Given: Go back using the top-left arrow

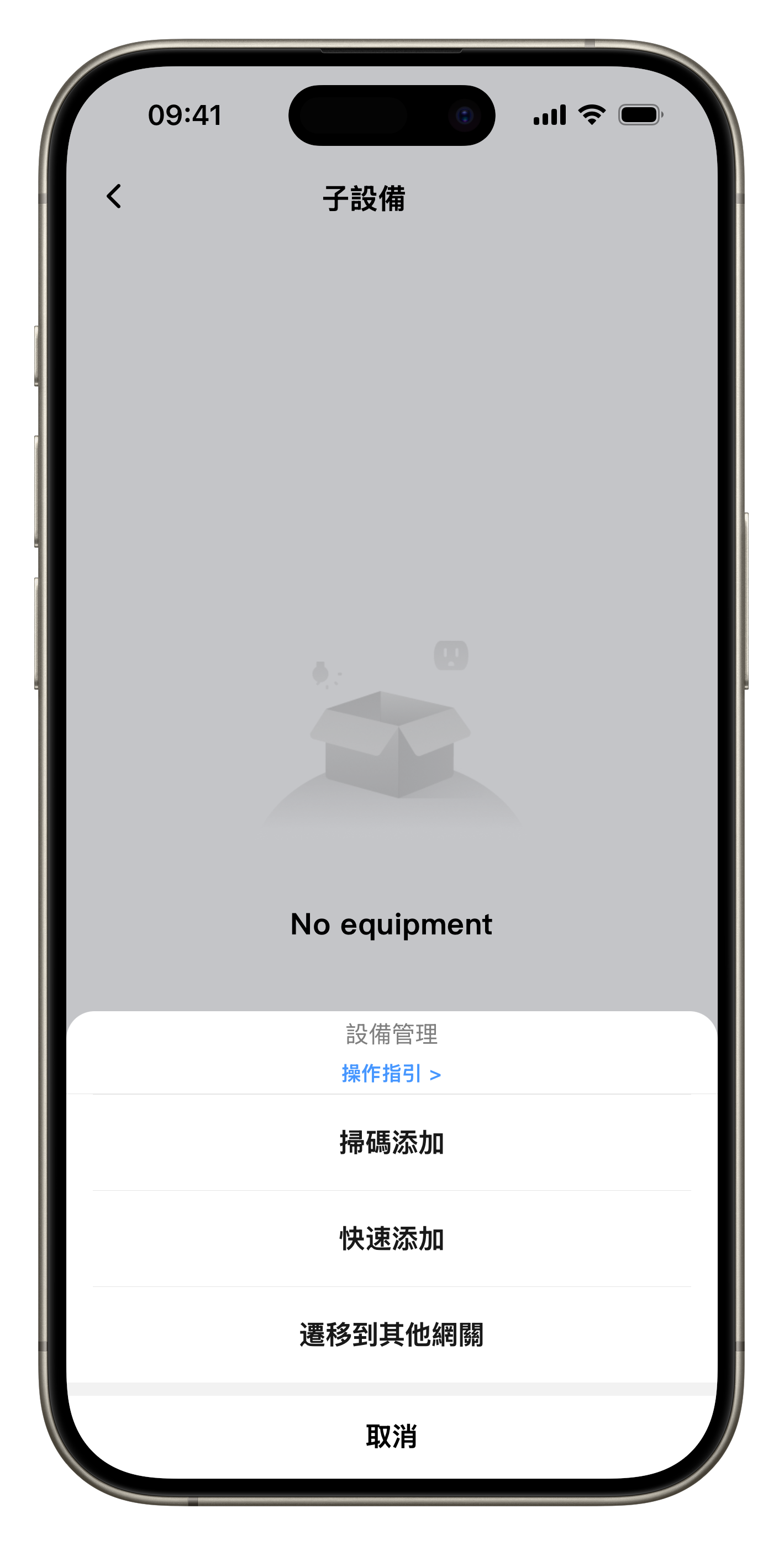Looking at the screenshot, I should tap(114, 197).
